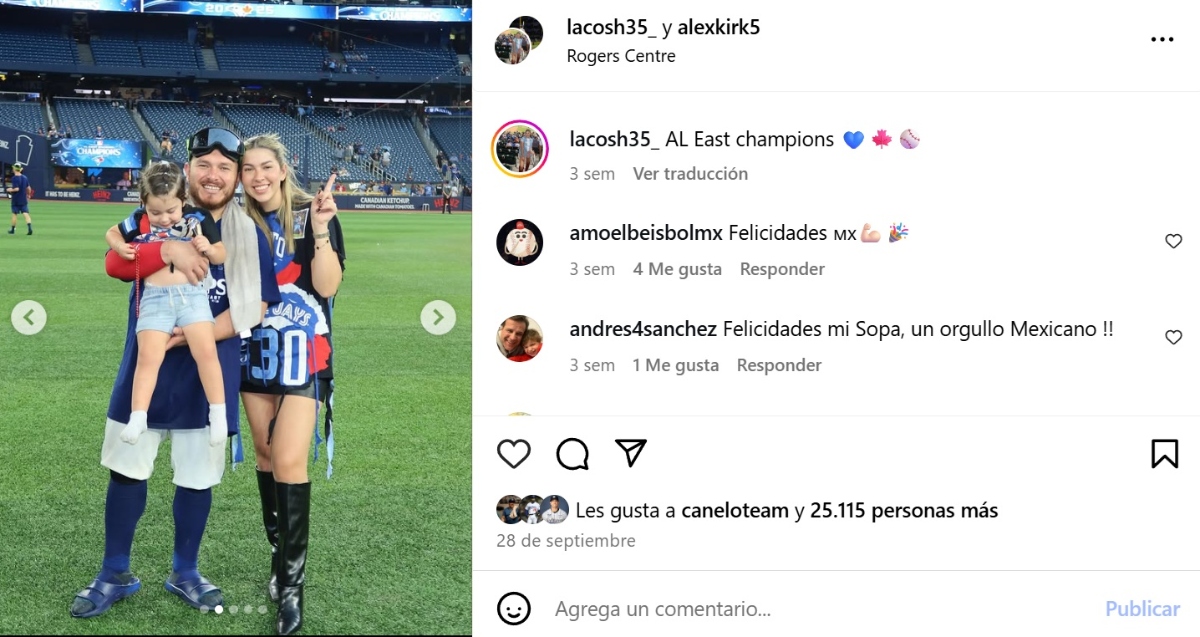
Task: View the 25.115 personas más who liked the post
Action: (903, 511)
